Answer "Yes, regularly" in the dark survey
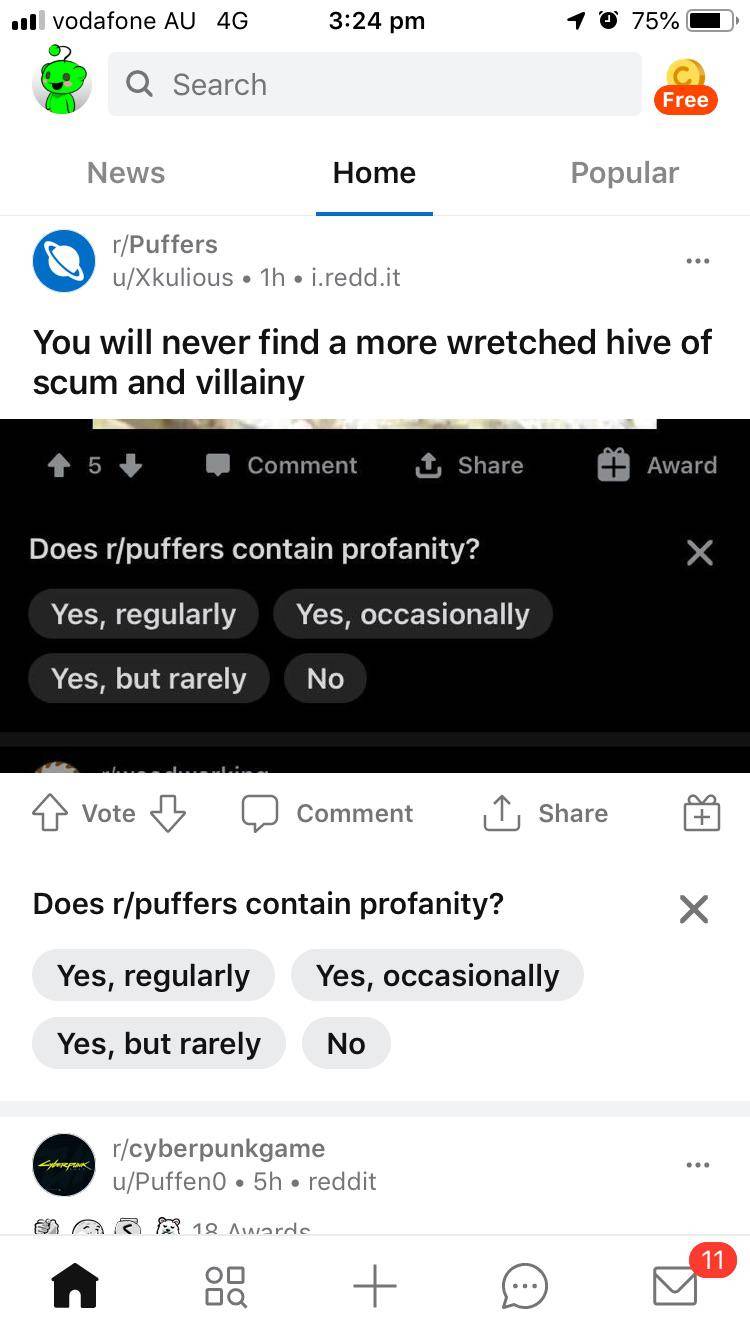 point(143,614)
